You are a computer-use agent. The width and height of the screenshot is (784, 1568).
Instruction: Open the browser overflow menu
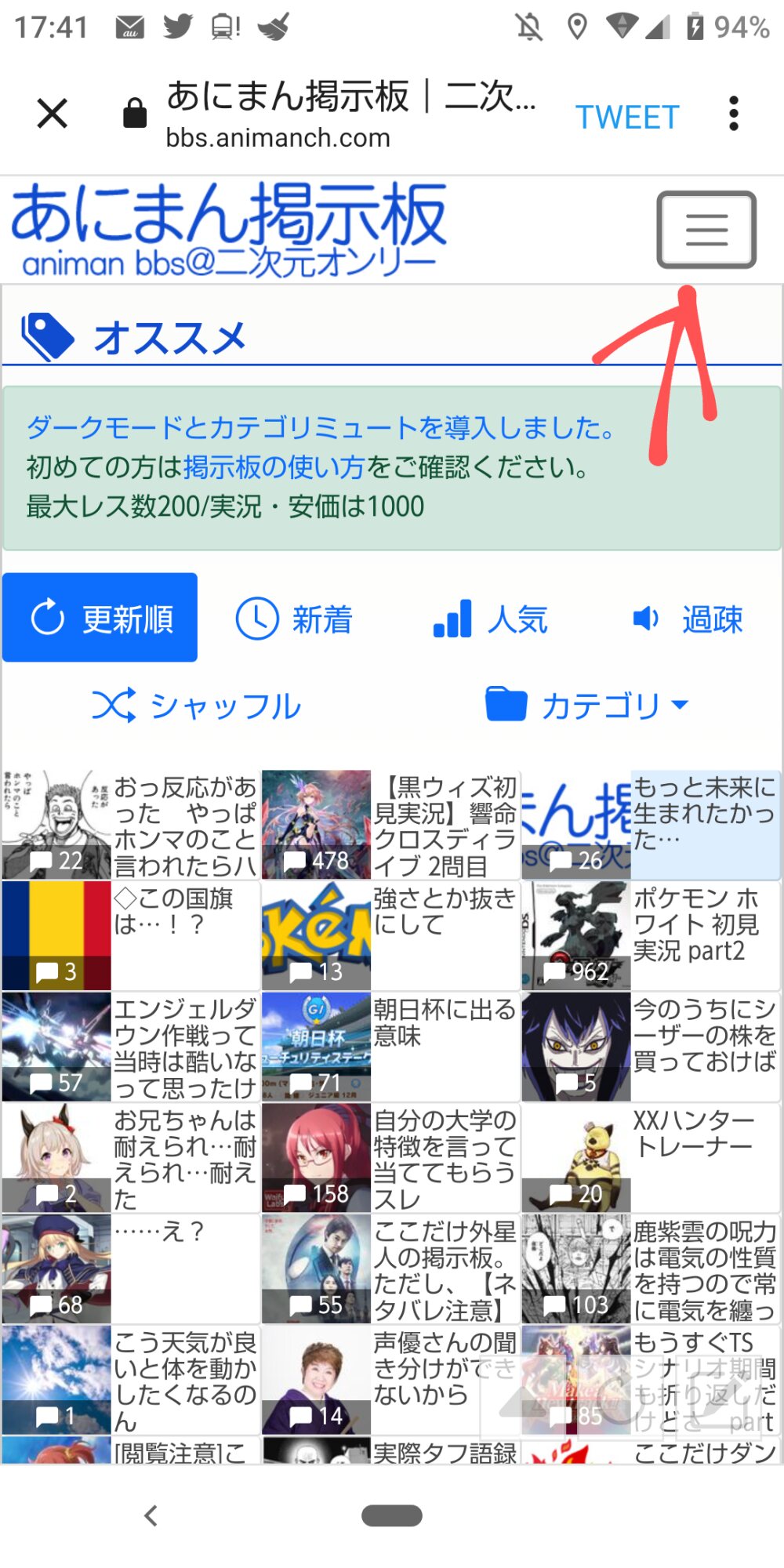tap(734, 114)
